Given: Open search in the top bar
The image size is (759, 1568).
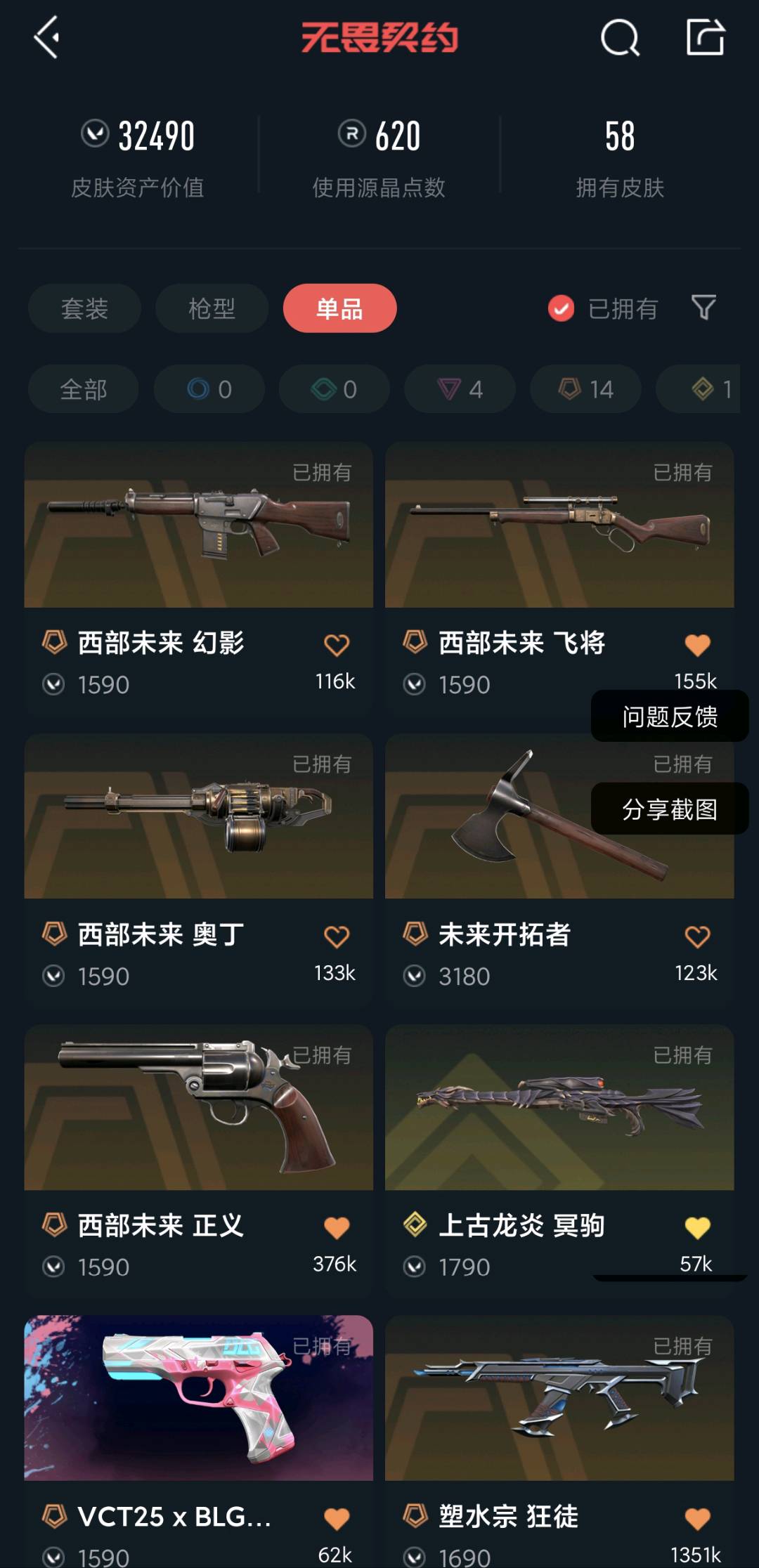Looking at the screenshot, I should tap(620, 38).
